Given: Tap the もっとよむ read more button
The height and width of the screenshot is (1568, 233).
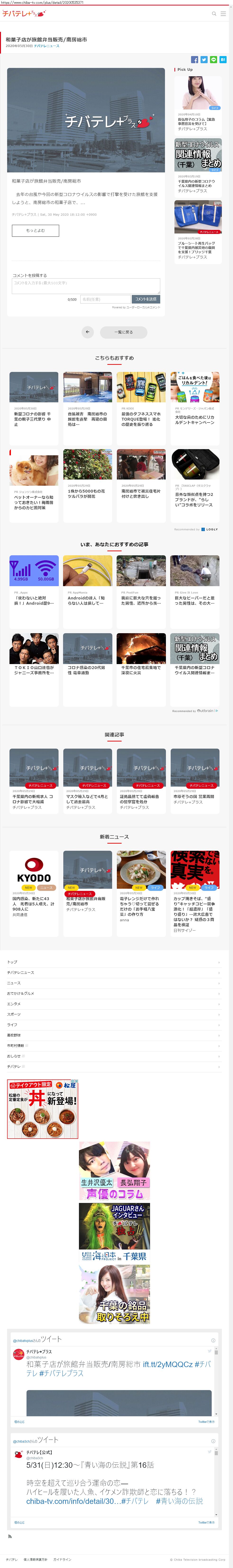Looking at the screenshot, I should pos(35,231).
